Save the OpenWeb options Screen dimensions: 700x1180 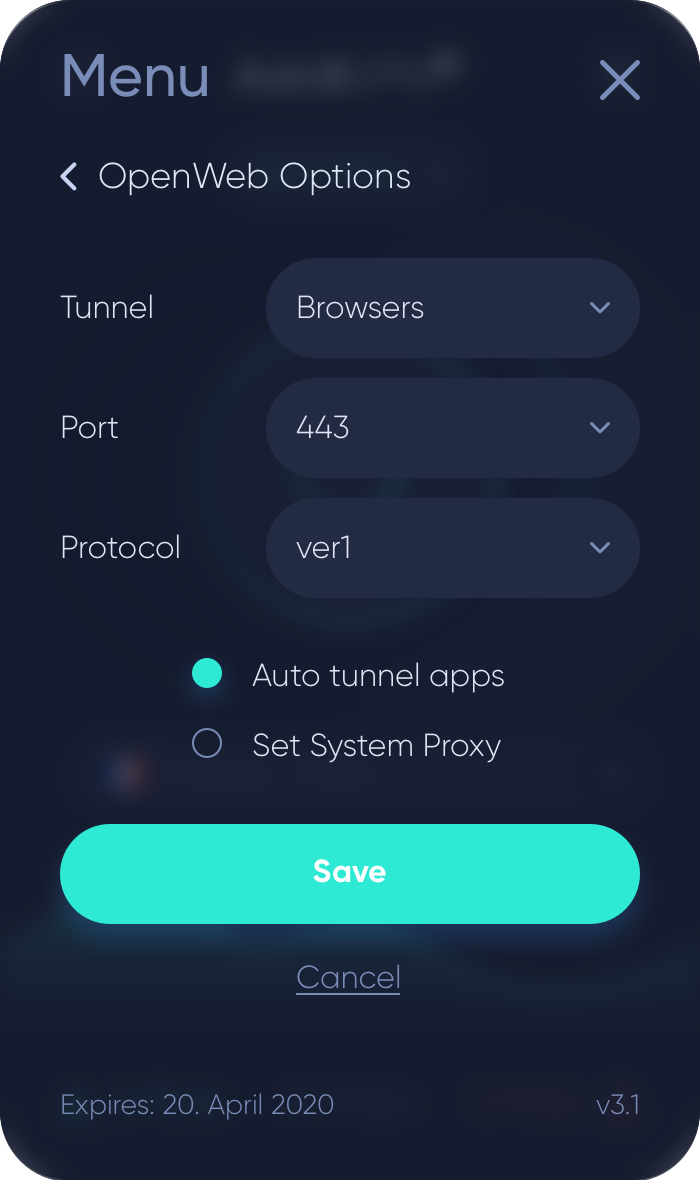(x=349, y=874)
